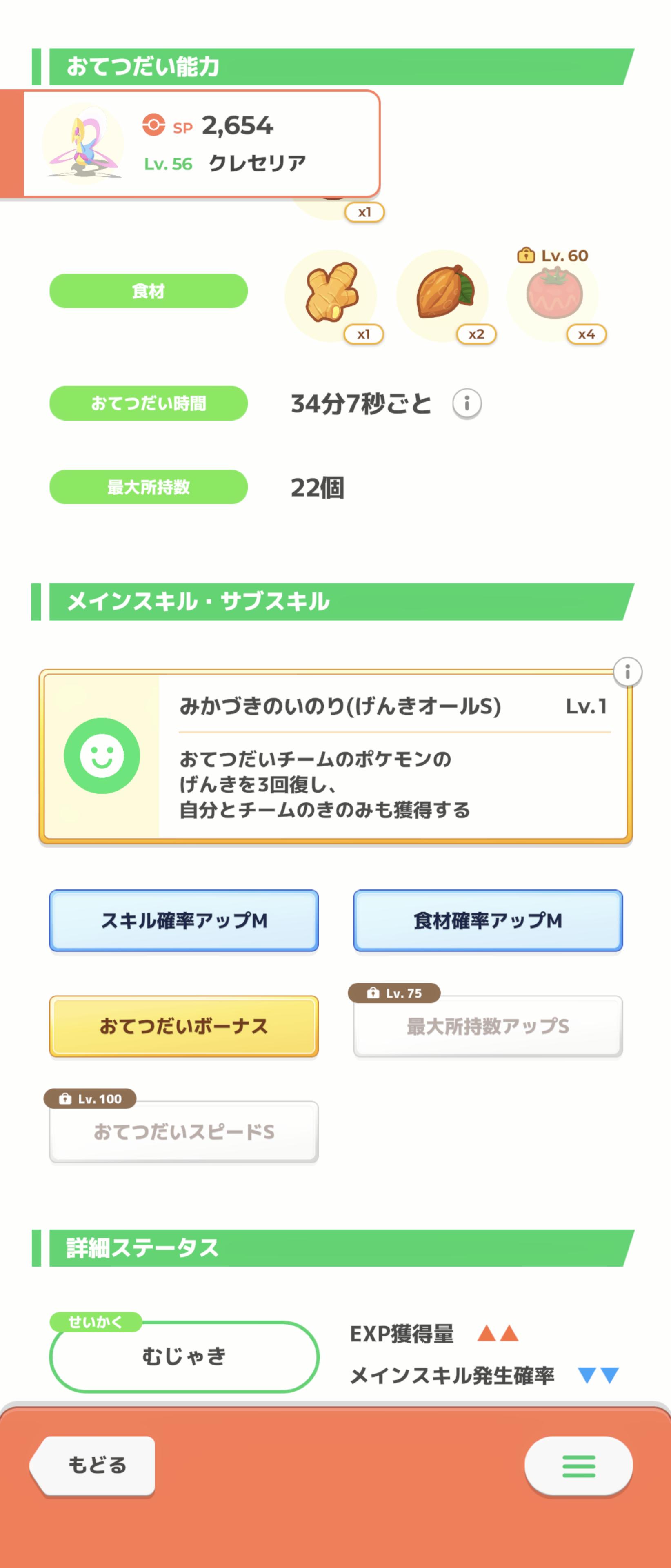Tap locked 最大所持数アップS sub skill
Image resolution: width=671 pixels, height=1568 pixels.
pos(487,1026)
